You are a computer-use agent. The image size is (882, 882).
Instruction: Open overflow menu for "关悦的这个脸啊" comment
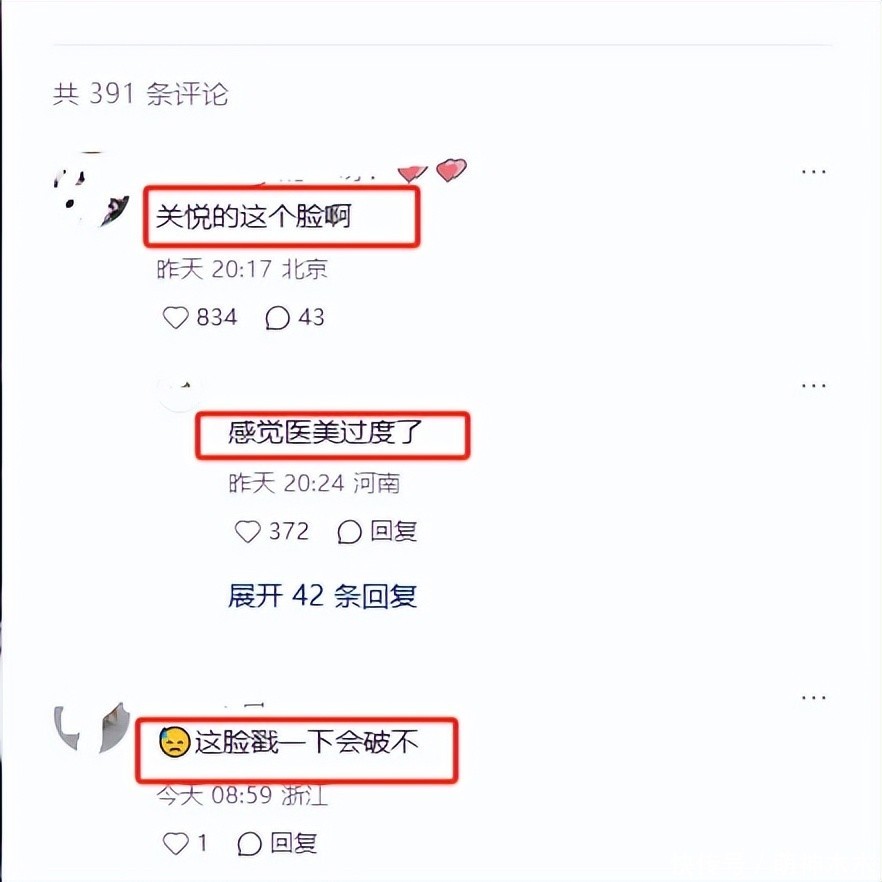813,171
